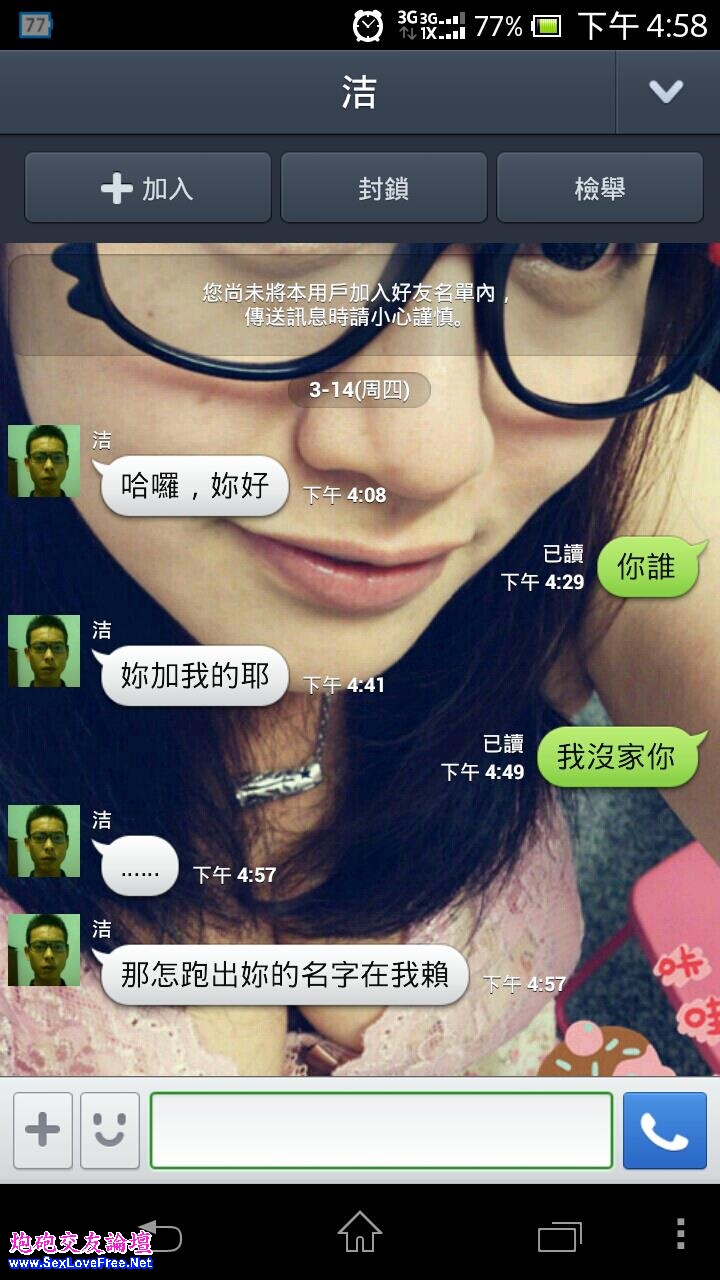Open the recent apps view
The image size is (720, 1280).
560,1237
